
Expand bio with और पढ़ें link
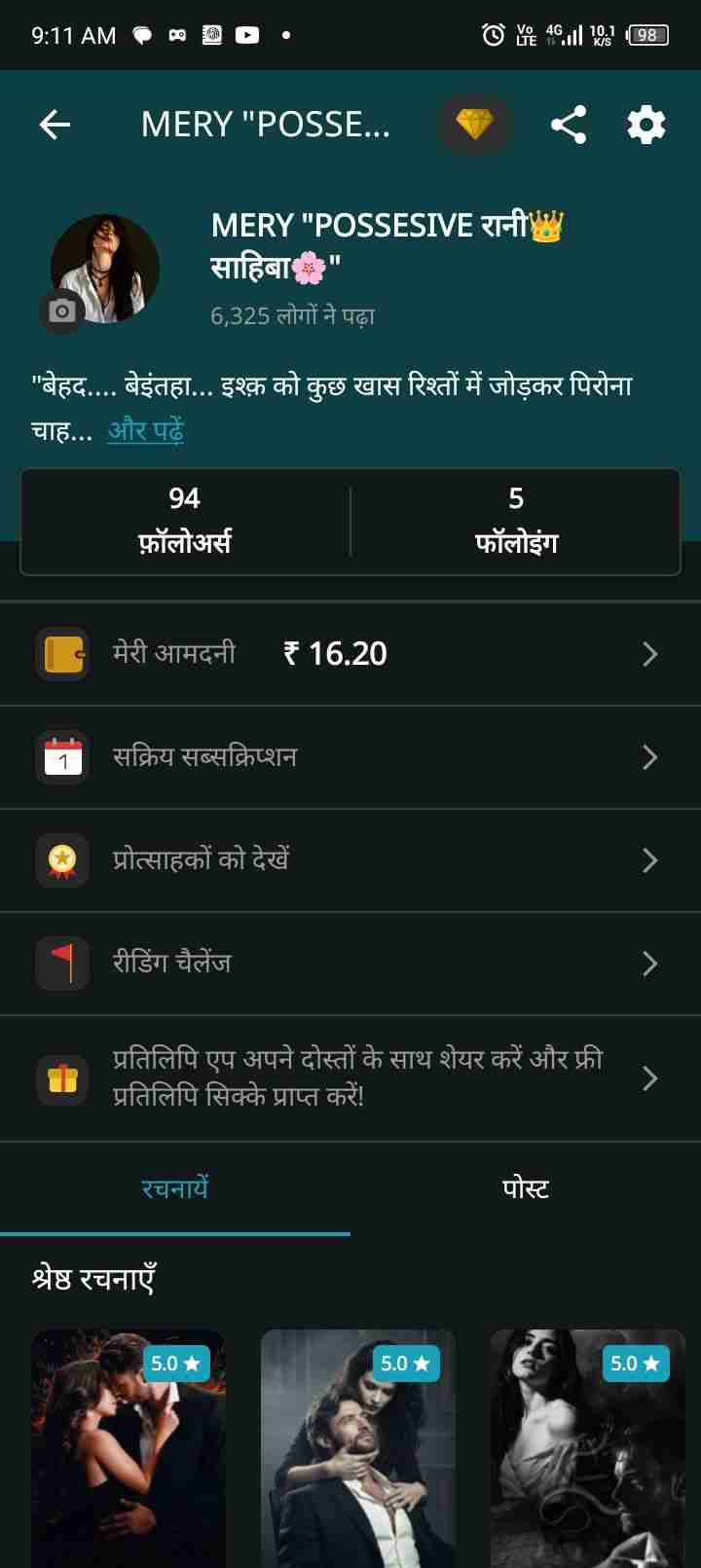(145, 430)
